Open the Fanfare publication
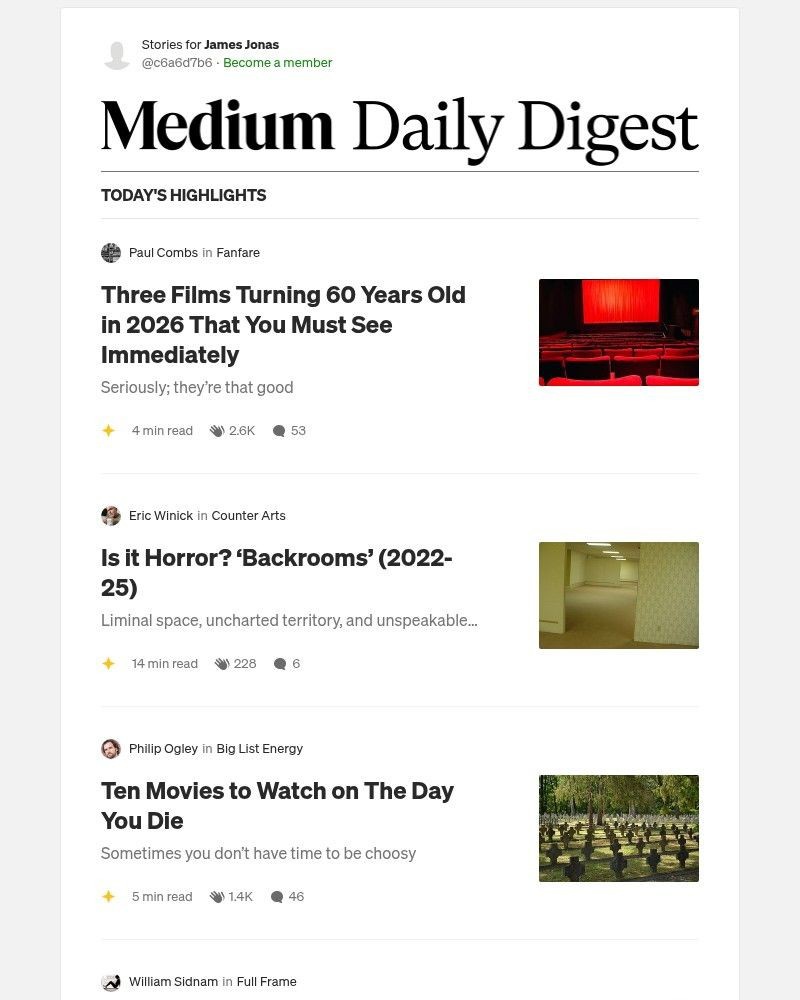This screenshot has width=800, height=1000. click(238, 252)
